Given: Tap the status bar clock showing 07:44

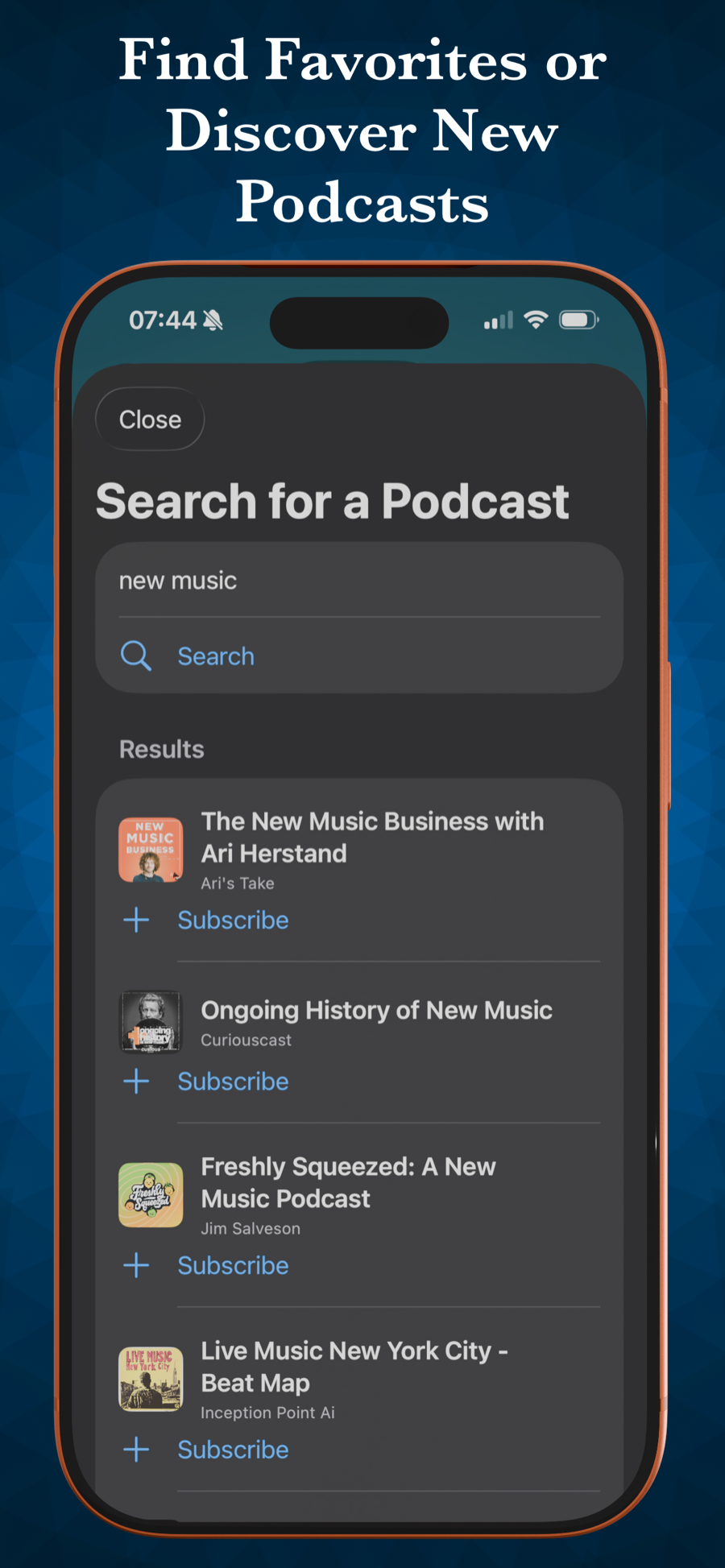Looking at the screenshot, I should pos(163,319).
